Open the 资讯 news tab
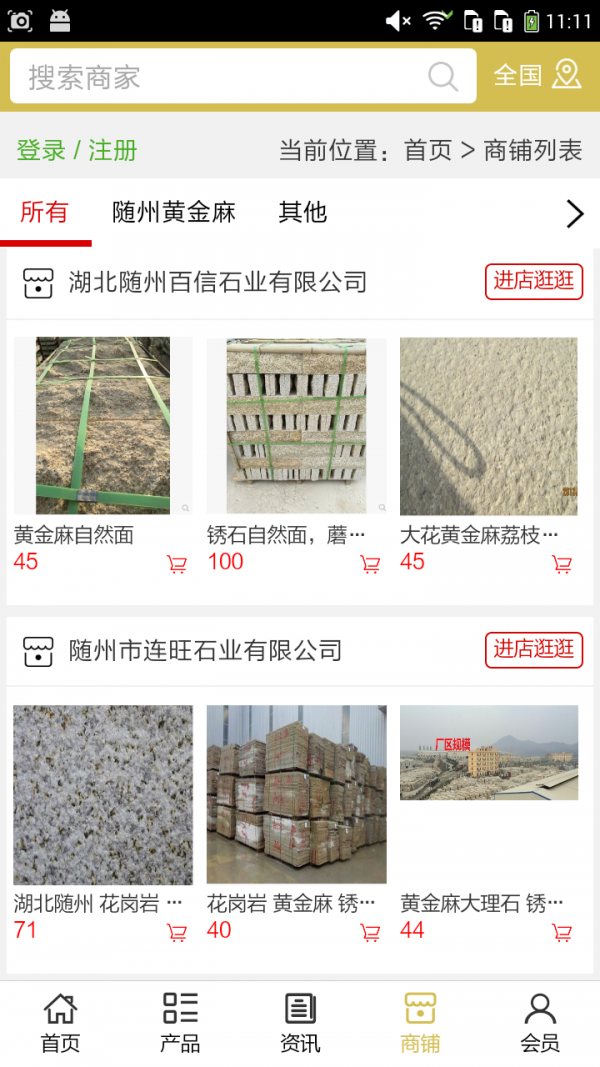Viewport: 600px width, 1067px height. [x=300, y=1023]
